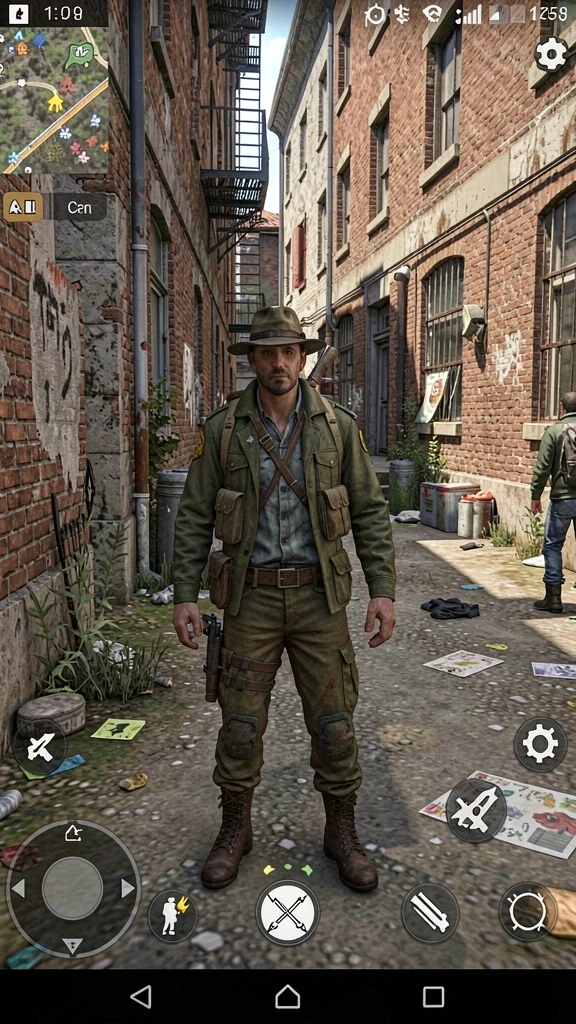Tap the crouch stance icon
The image size is (576, 1024).
click(172, 915)
